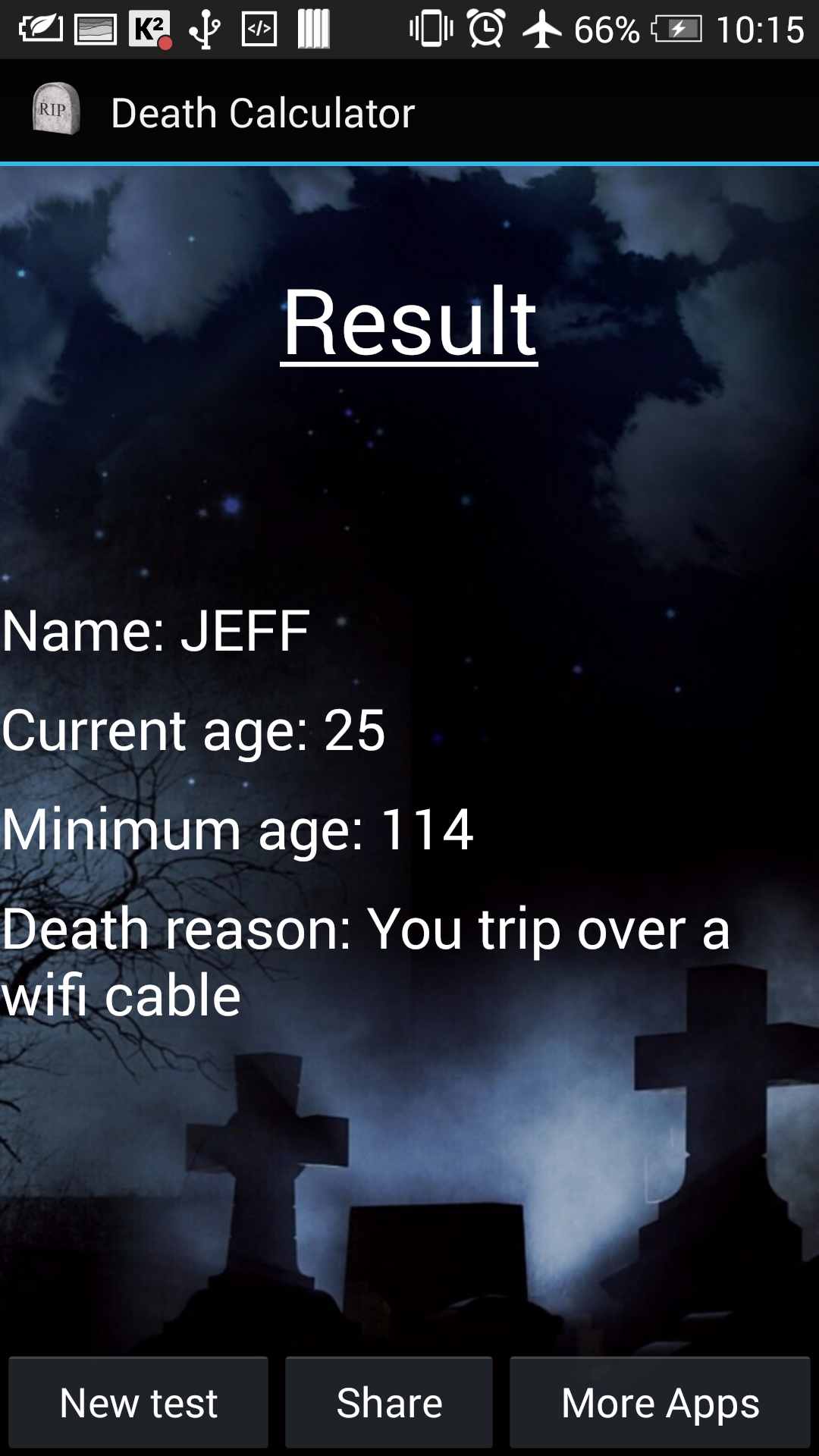Viewport: 819px width, 1456px height.
Task: Tap the Name: JEFF text
Action: (x=155, y=628)
